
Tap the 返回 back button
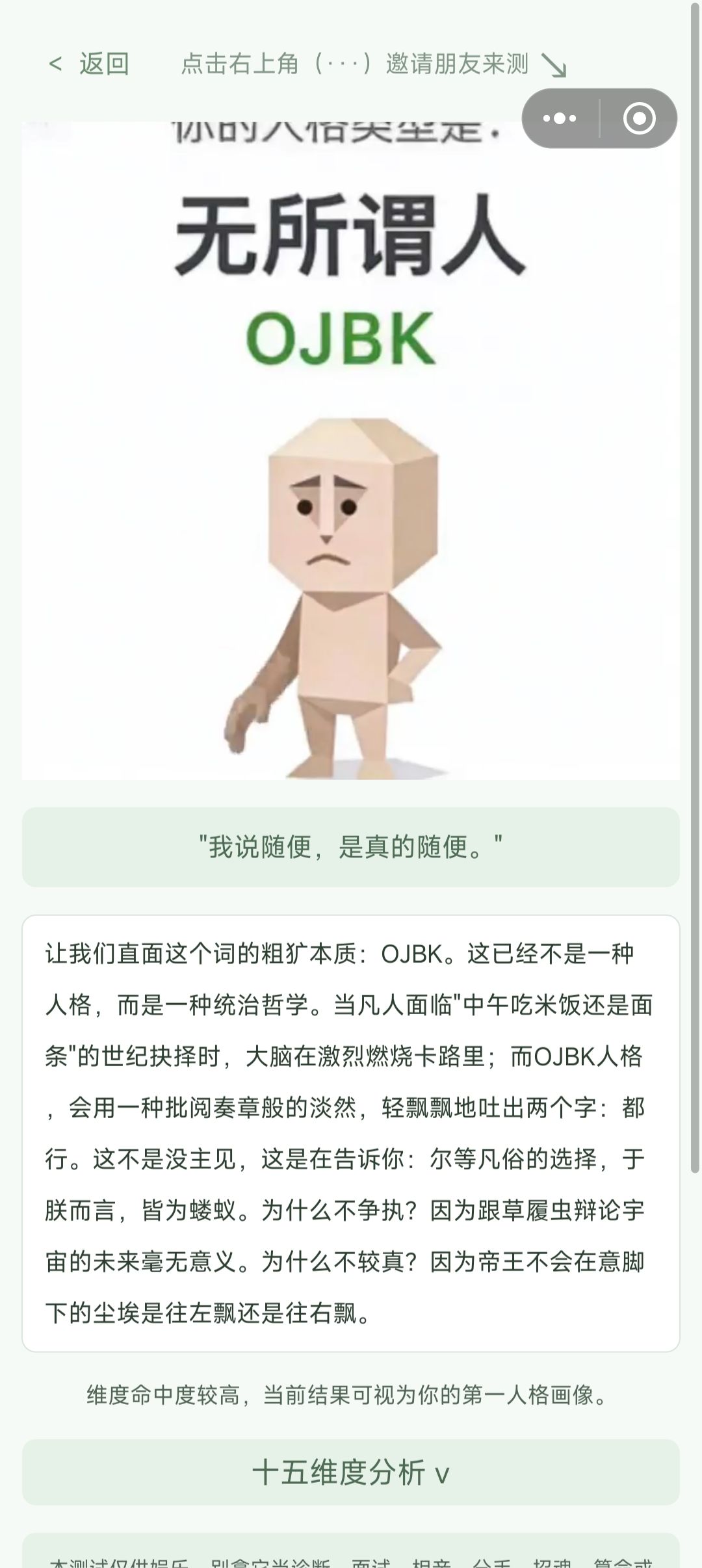[89, 64]
